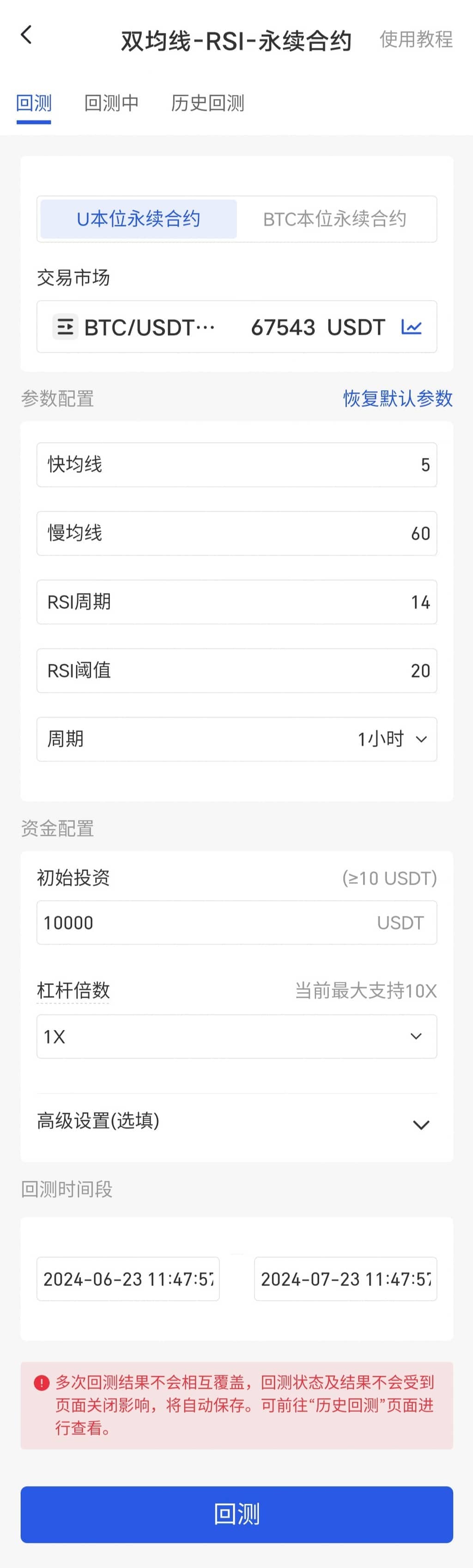Go back using the top-left arrow

26,35
